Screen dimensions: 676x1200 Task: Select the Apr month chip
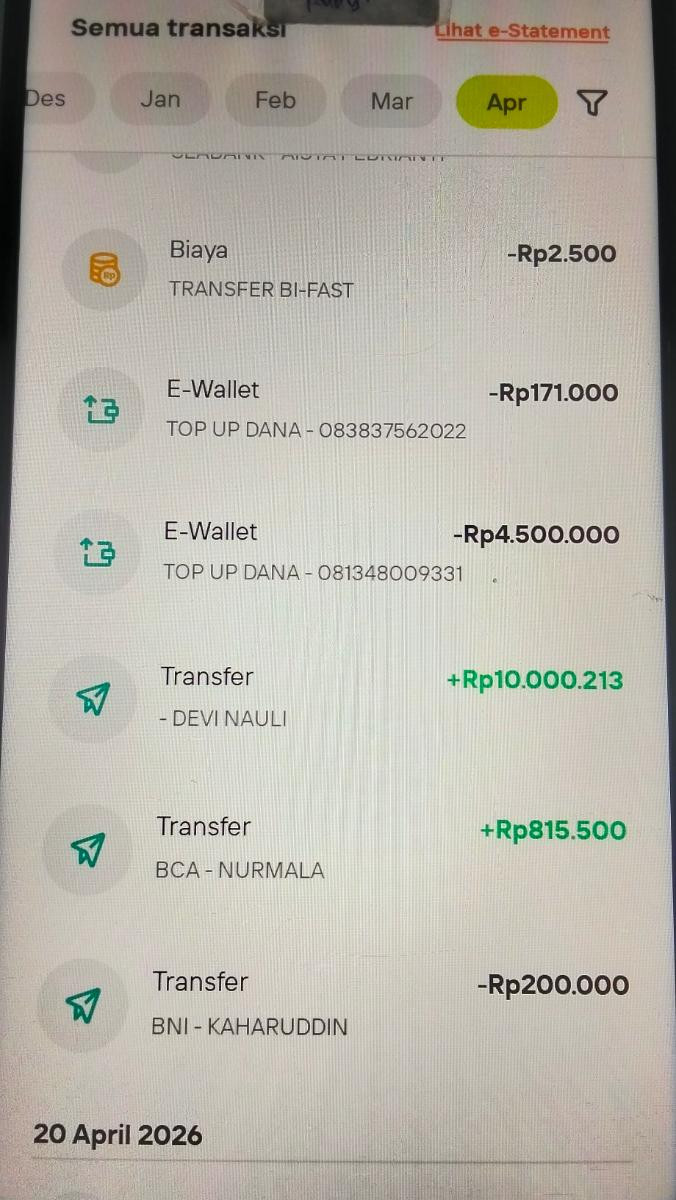pyautogui.click(x=506, y=102)
